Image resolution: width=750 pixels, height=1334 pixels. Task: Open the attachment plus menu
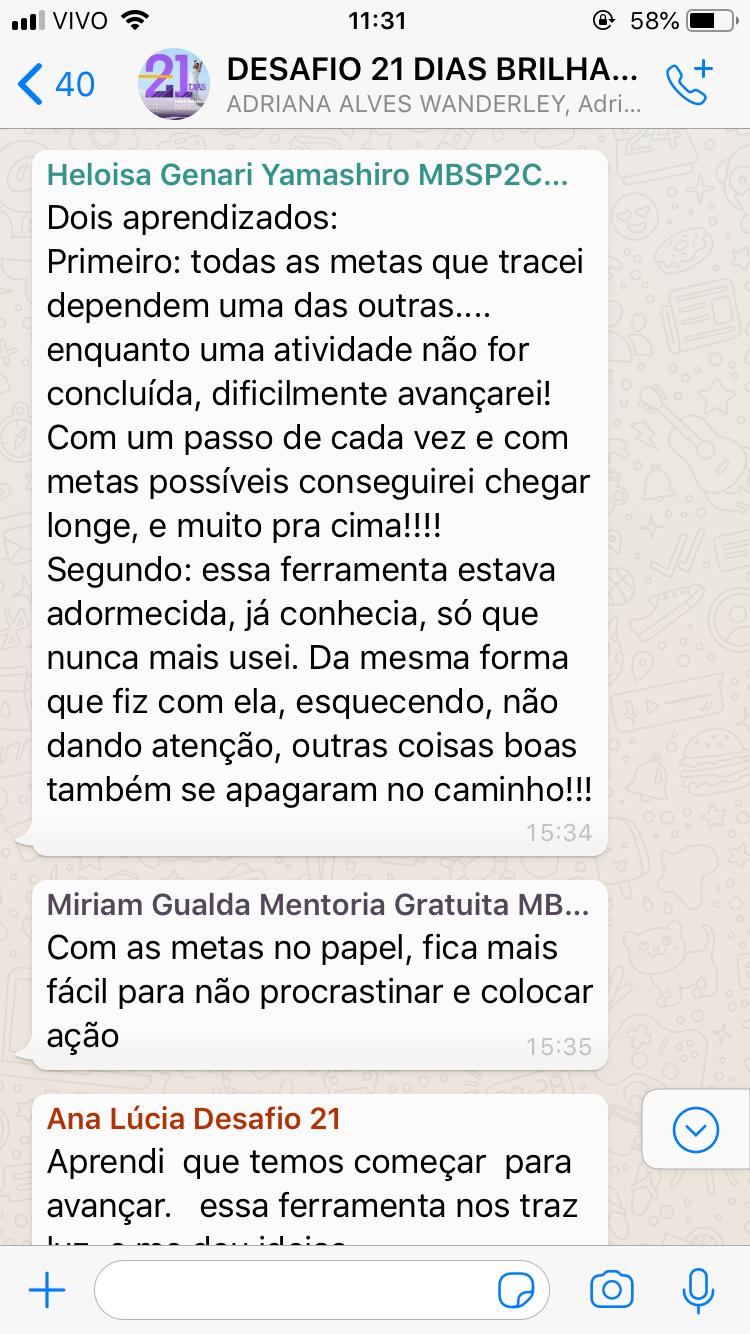tap(46, 1290)
